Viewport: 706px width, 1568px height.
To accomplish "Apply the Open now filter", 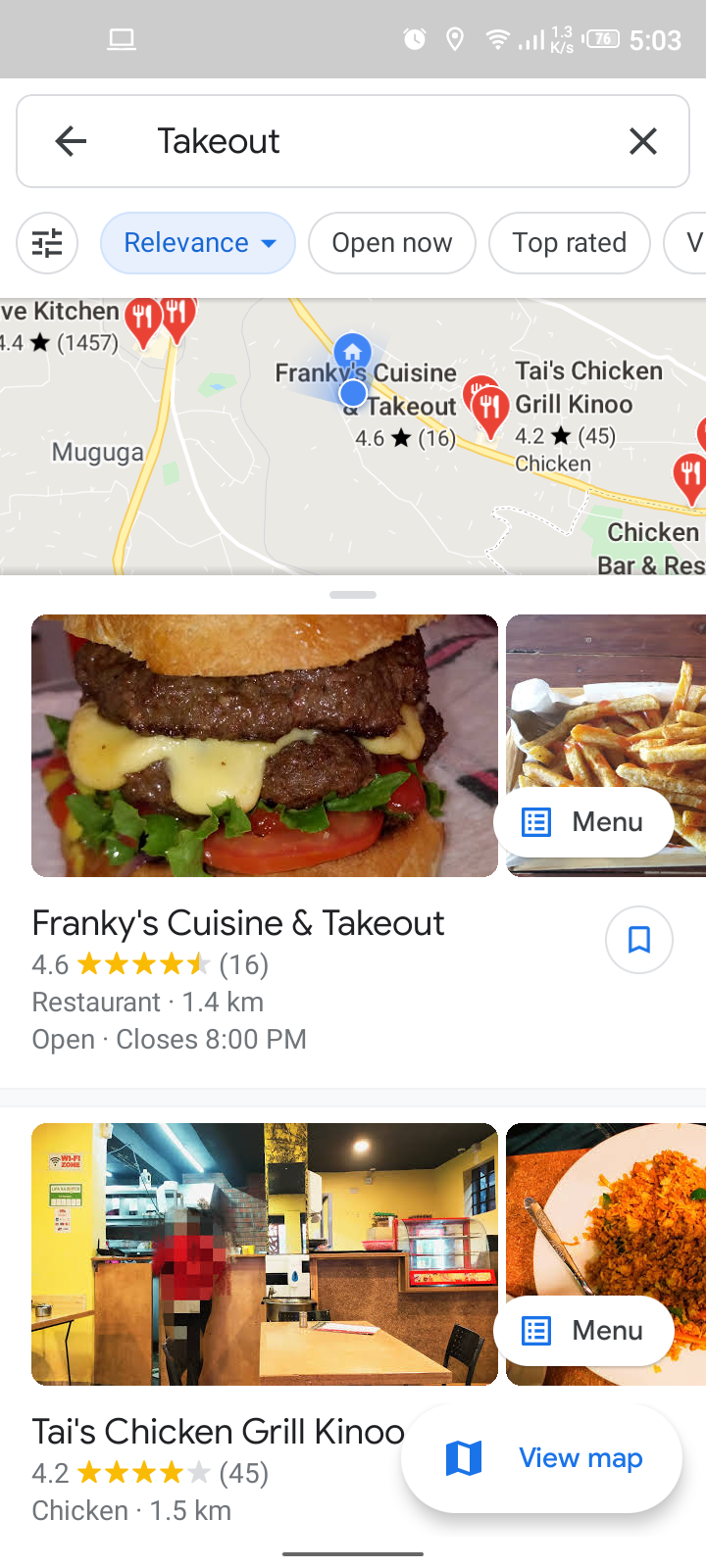I will click(391, 242).
